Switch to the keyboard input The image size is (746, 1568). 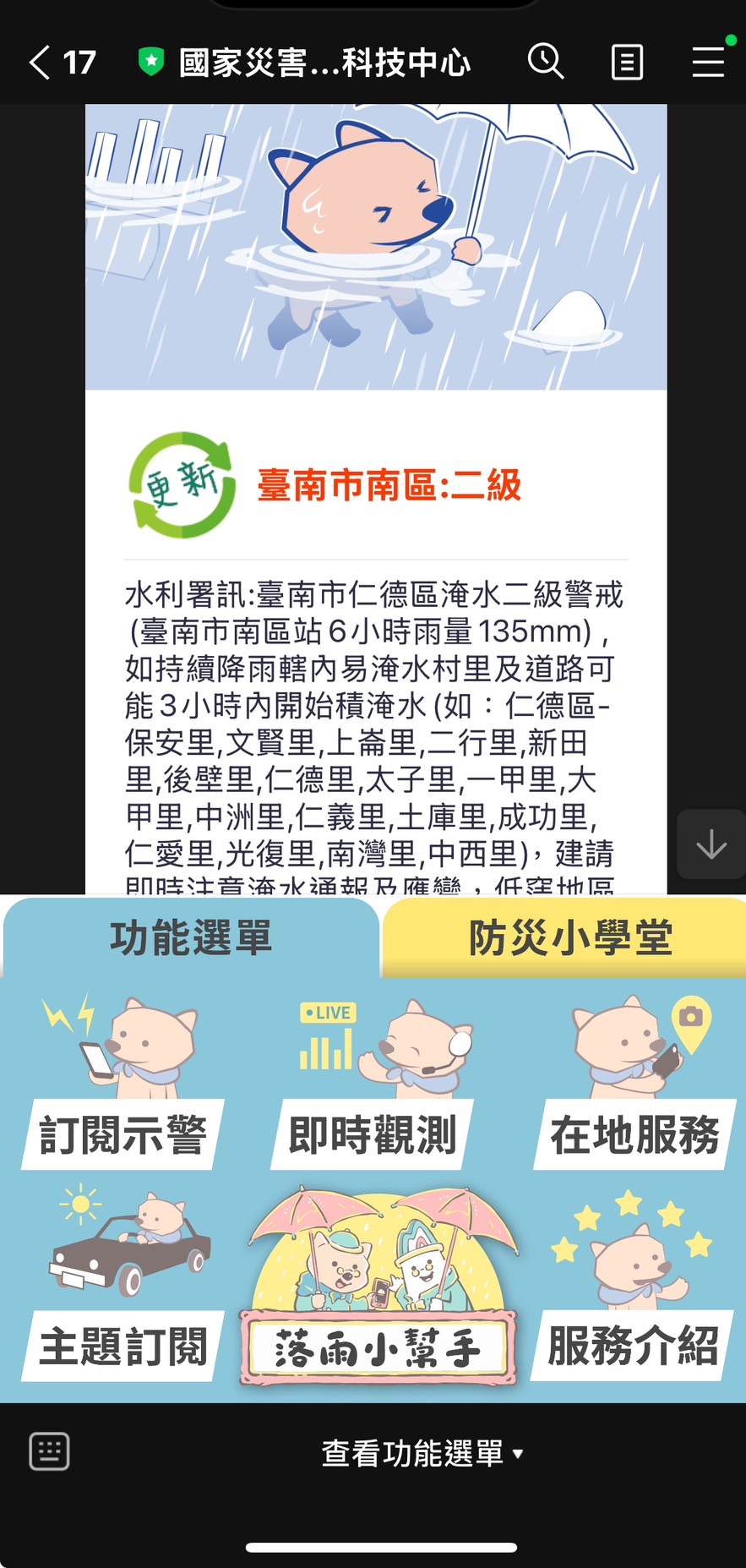pyautogui.click(x=49, y=1452)
